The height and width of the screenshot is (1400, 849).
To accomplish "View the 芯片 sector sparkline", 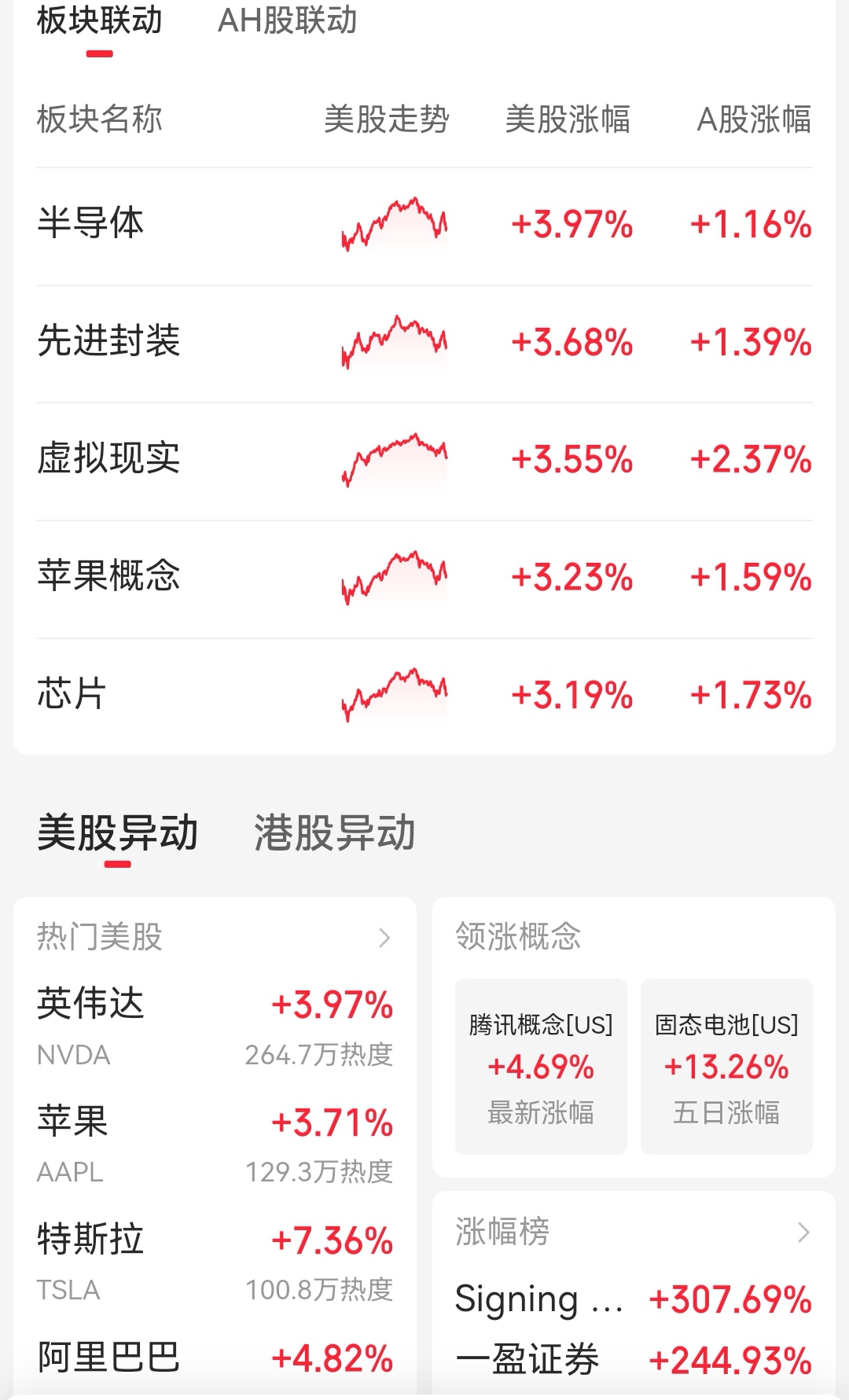I will (x=393, y=696).
